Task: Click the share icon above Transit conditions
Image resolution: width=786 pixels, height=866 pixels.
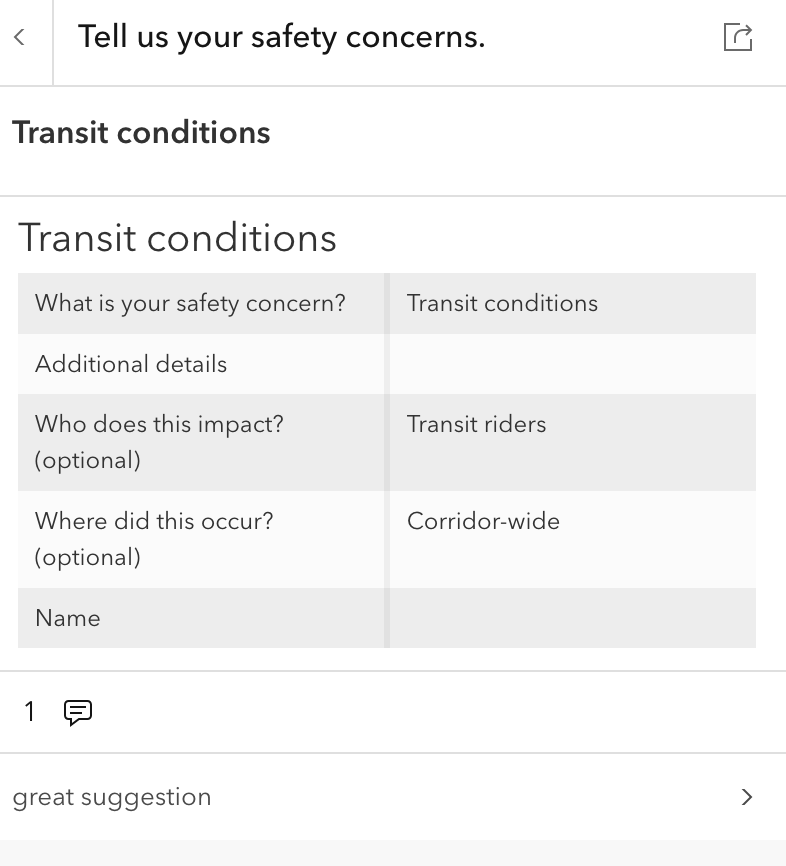Action: (x=738, y=37)
